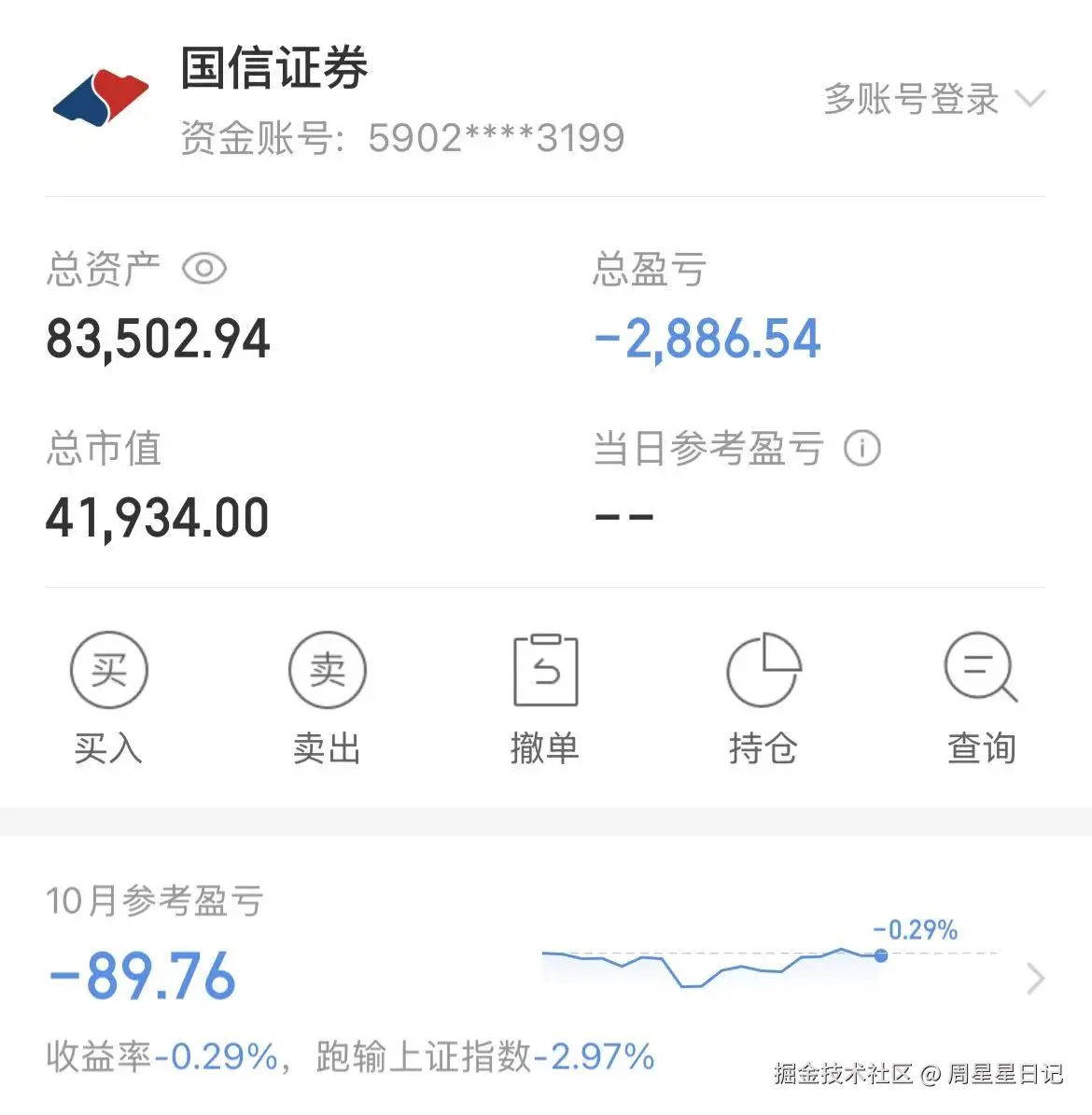The image size is (1092, 1115).
Task: Select the 卖出 (Sell) icon
Action: (x=327, y=668)
